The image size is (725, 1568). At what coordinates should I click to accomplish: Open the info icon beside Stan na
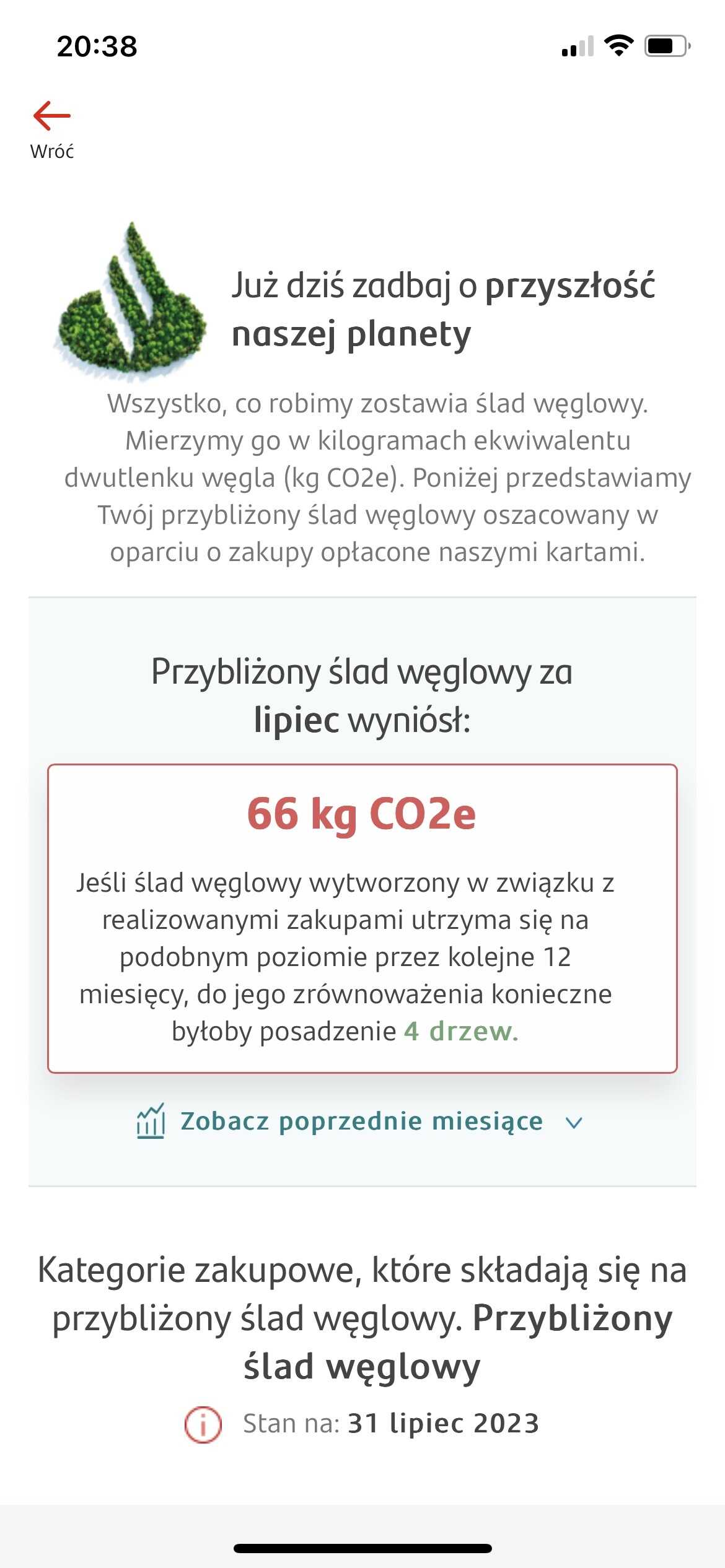(203, 1424)
